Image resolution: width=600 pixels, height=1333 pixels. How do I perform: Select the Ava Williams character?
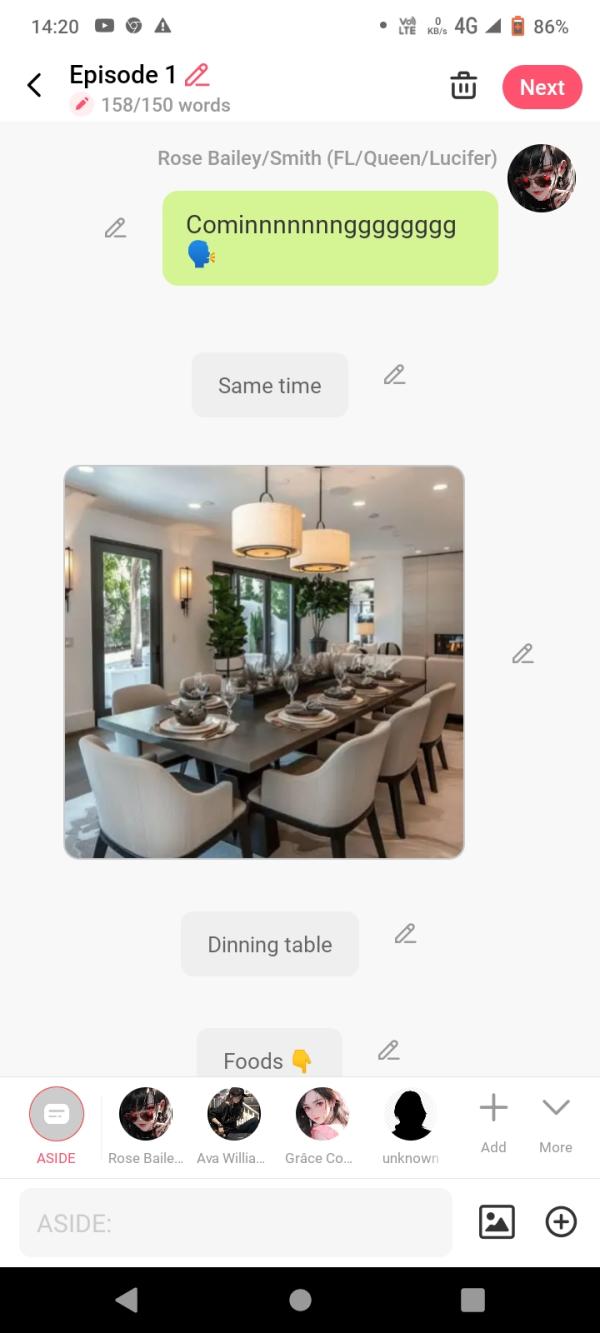pos(234,1115)
